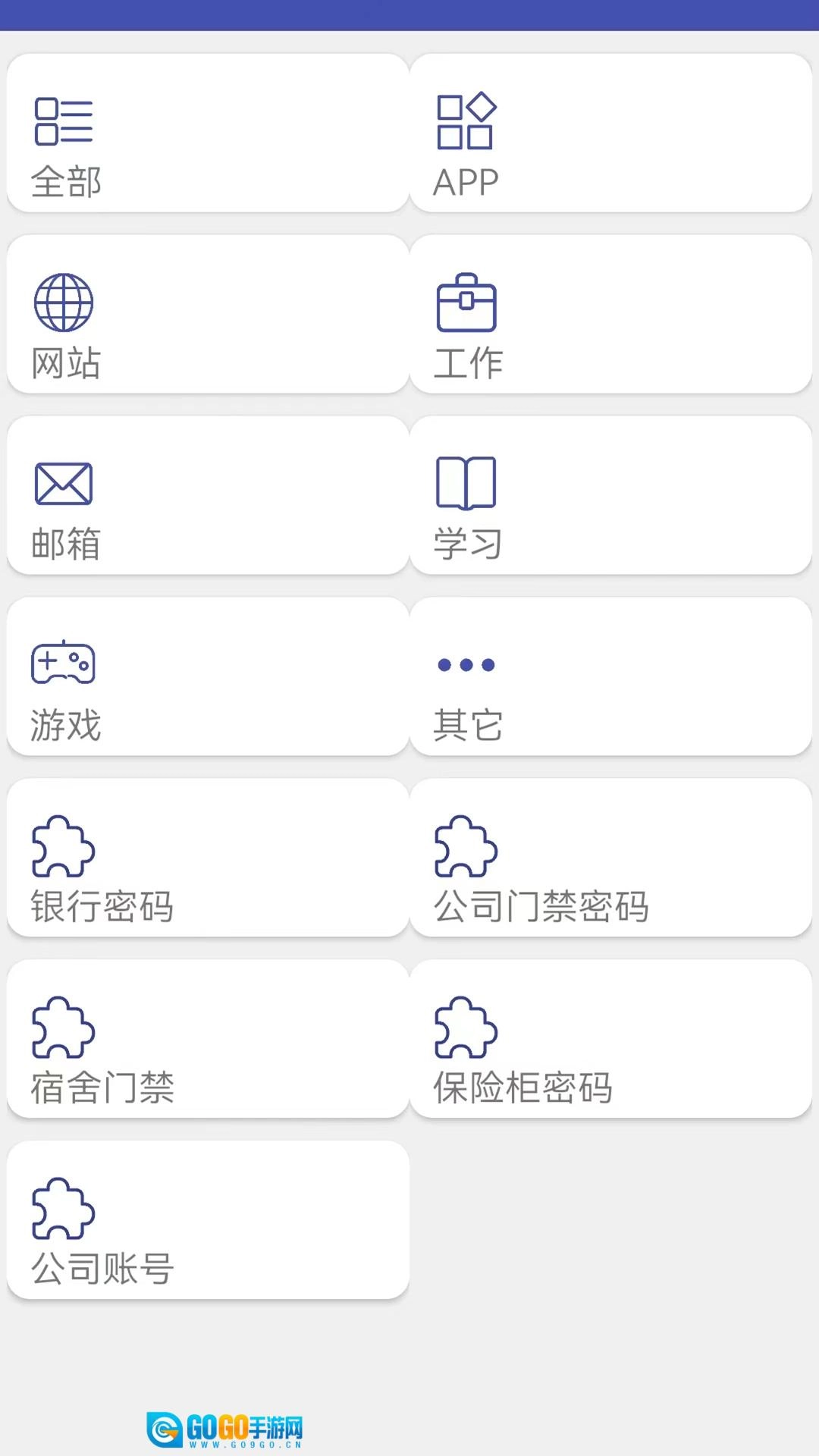
Task: Select the 学习 category card
Action: point(610,496)
